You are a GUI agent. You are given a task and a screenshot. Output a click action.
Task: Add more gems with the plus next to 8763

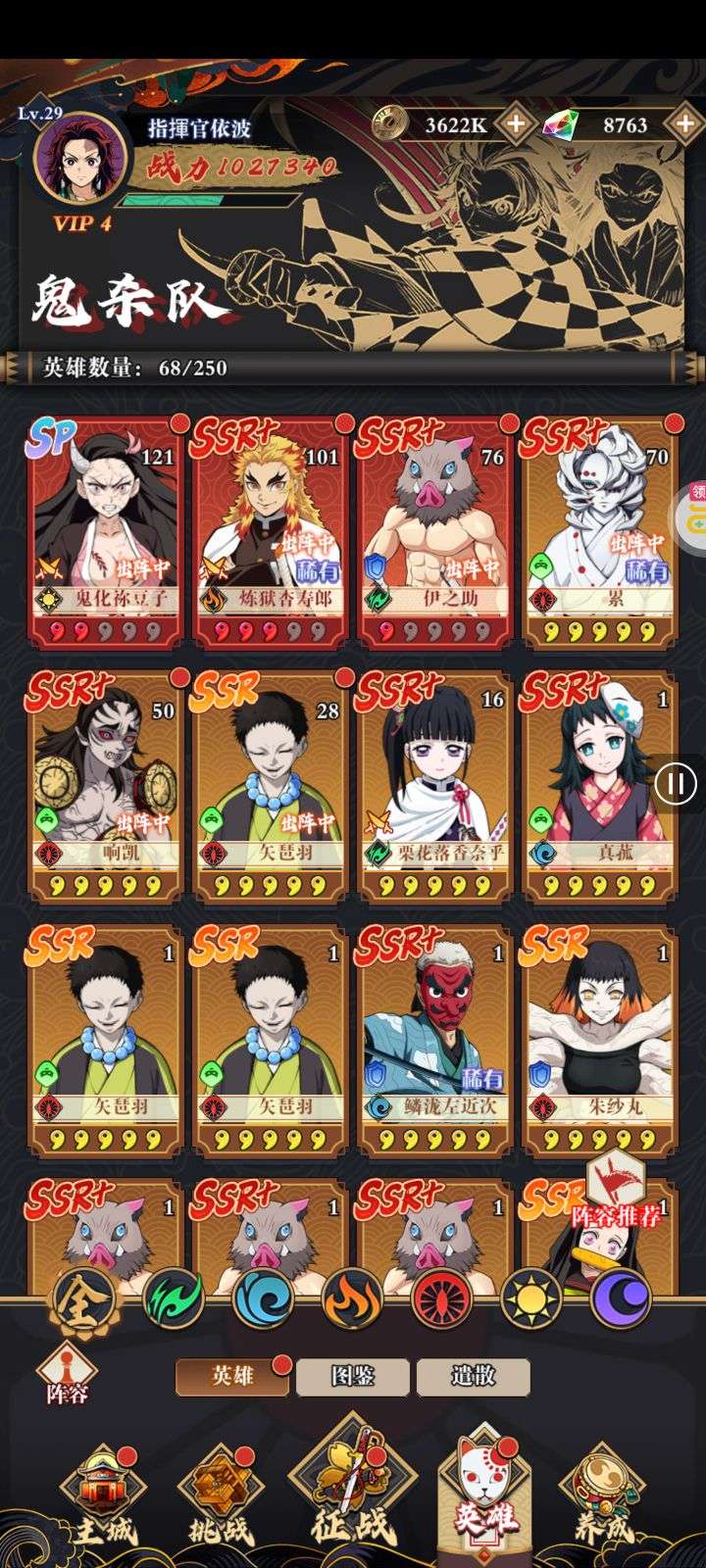[684, 124]
